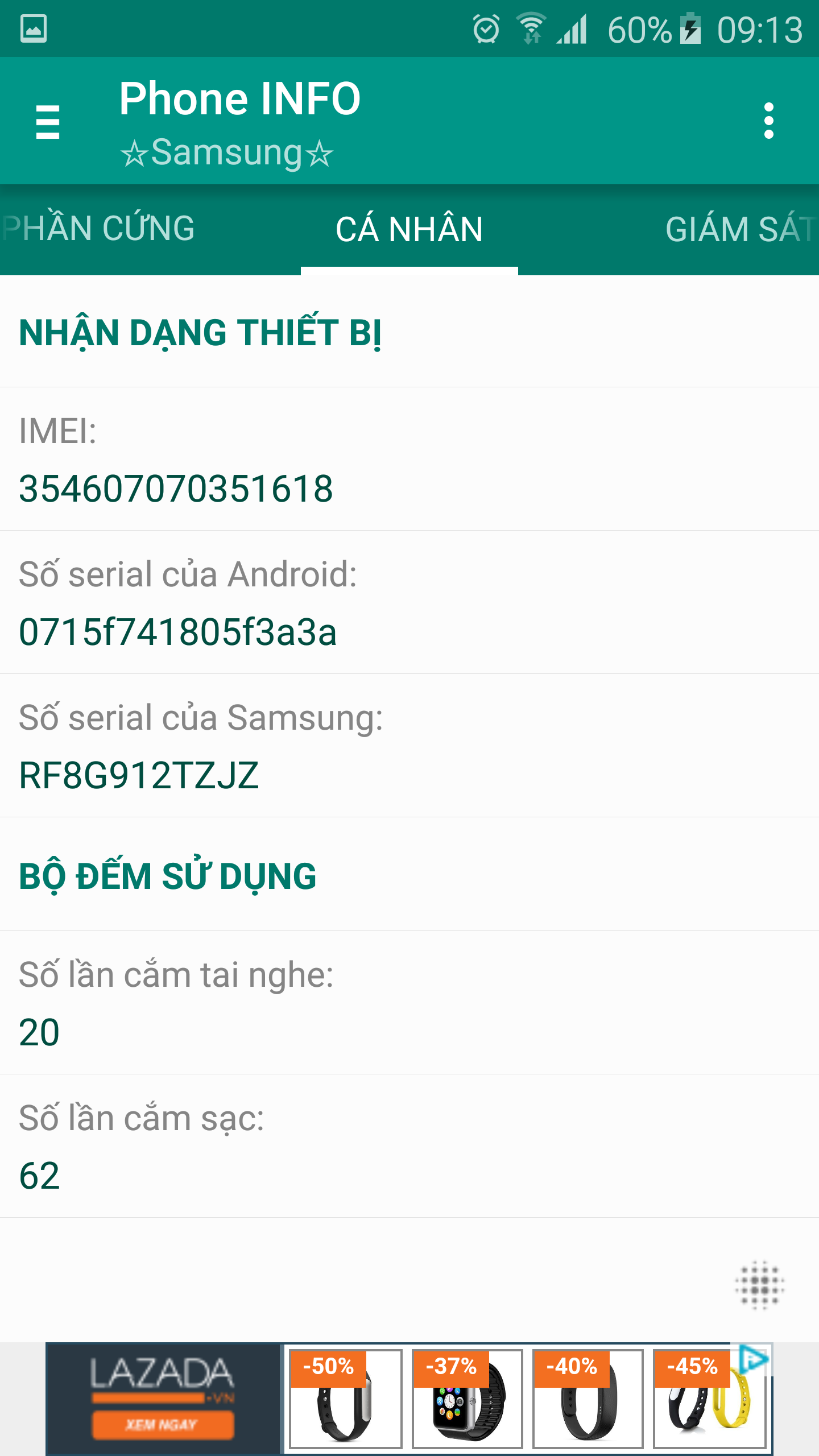Open the -50% smart band ad item
Screen dimensions: 819x1456
(x=345, y=1400)
